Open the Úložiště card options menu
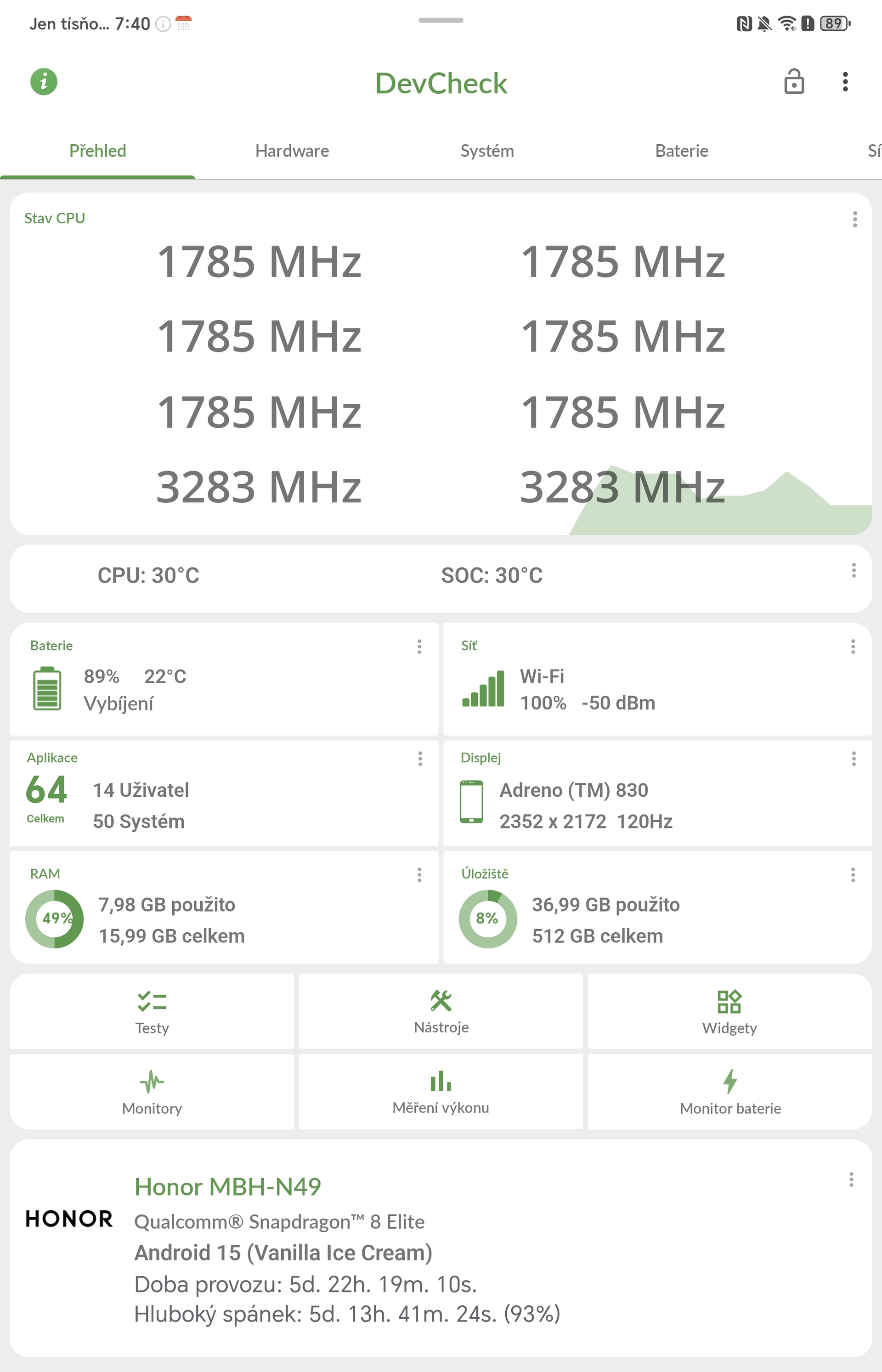This screenshot has height=1372, width=882. pos(853,875)
